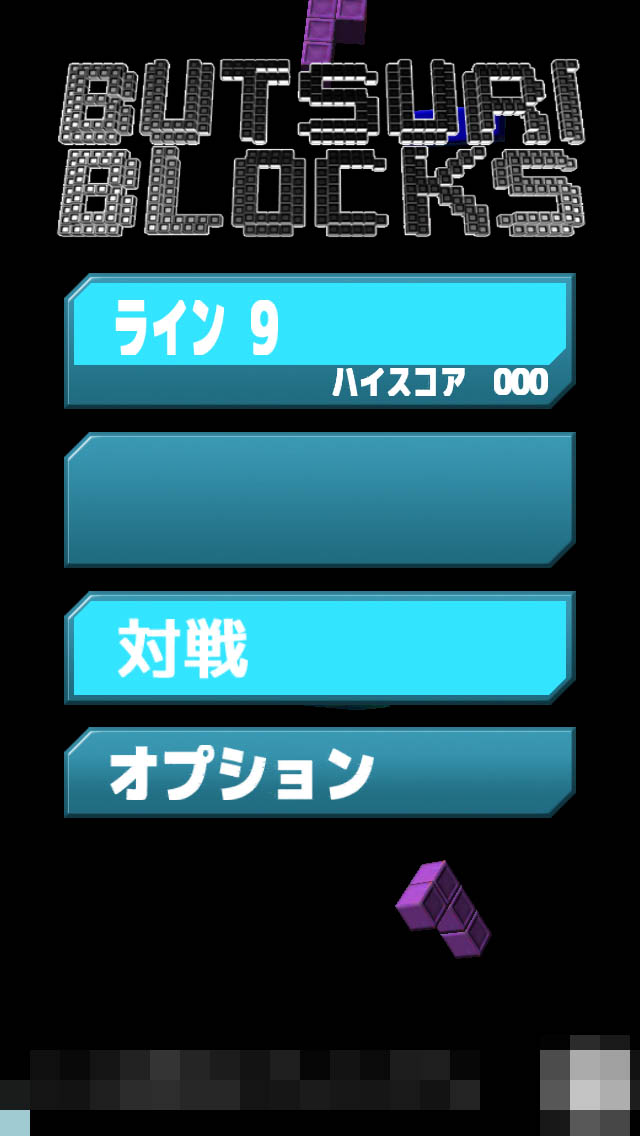The height and width of the screenshot is (1136, 640).
Task: Open the 対戦 versus mode
Action: [320, 648]
